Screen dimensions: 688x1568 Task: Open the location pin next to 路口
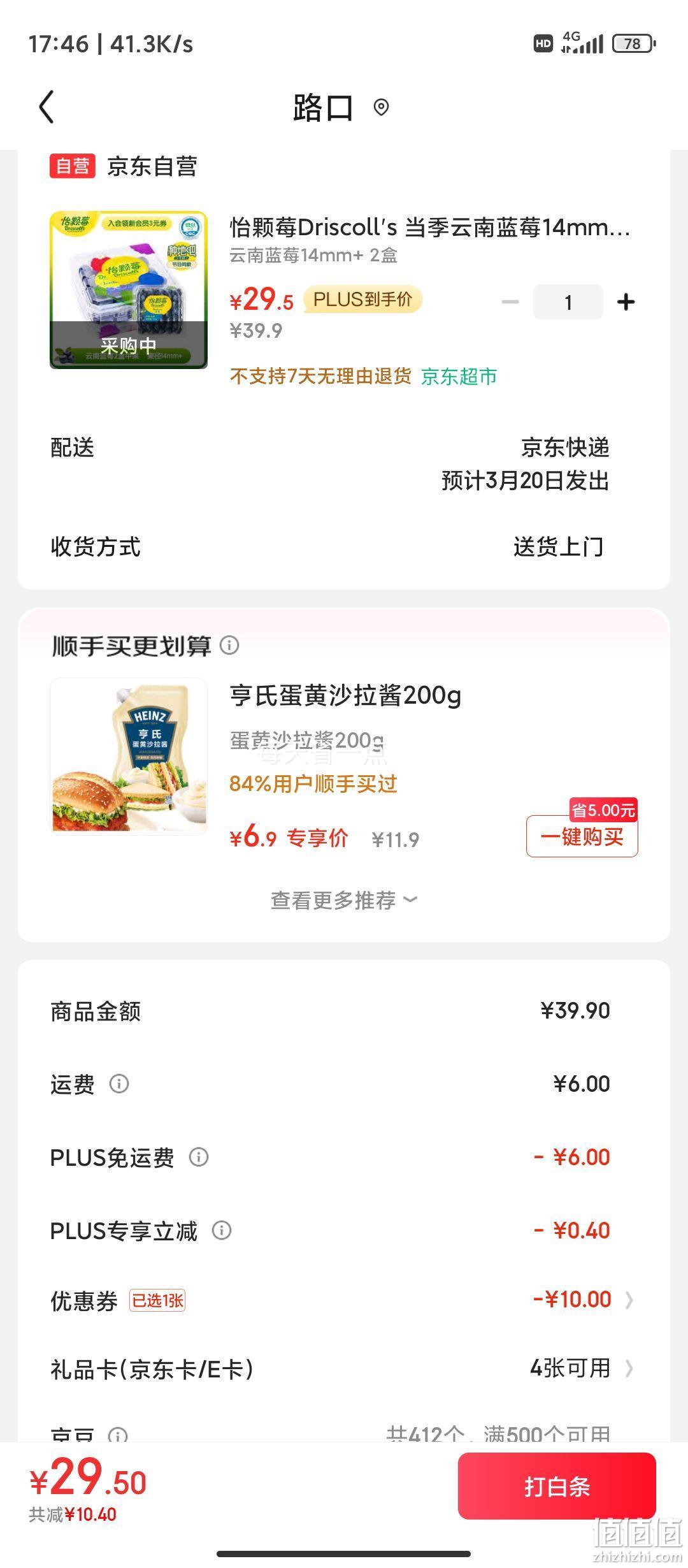(381, 107)
